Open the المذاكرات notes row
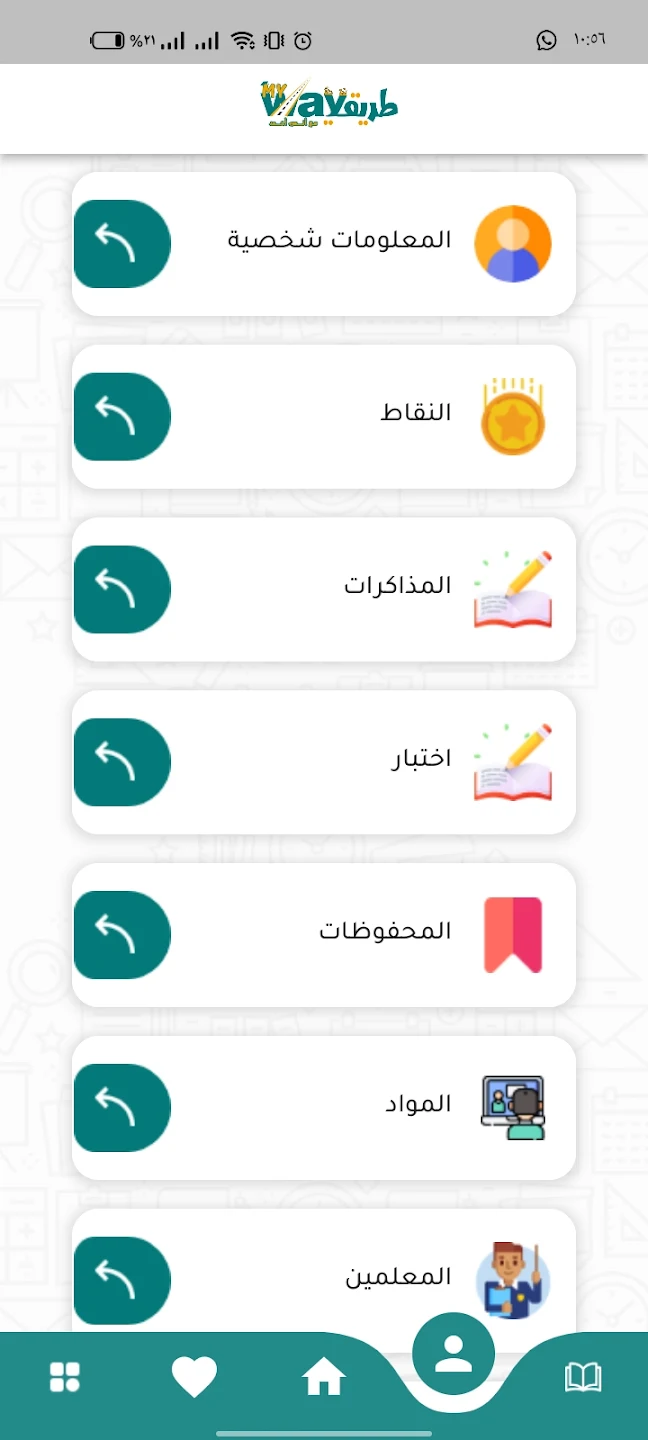The image size is (648, 1440). click(x=340, y=589)
